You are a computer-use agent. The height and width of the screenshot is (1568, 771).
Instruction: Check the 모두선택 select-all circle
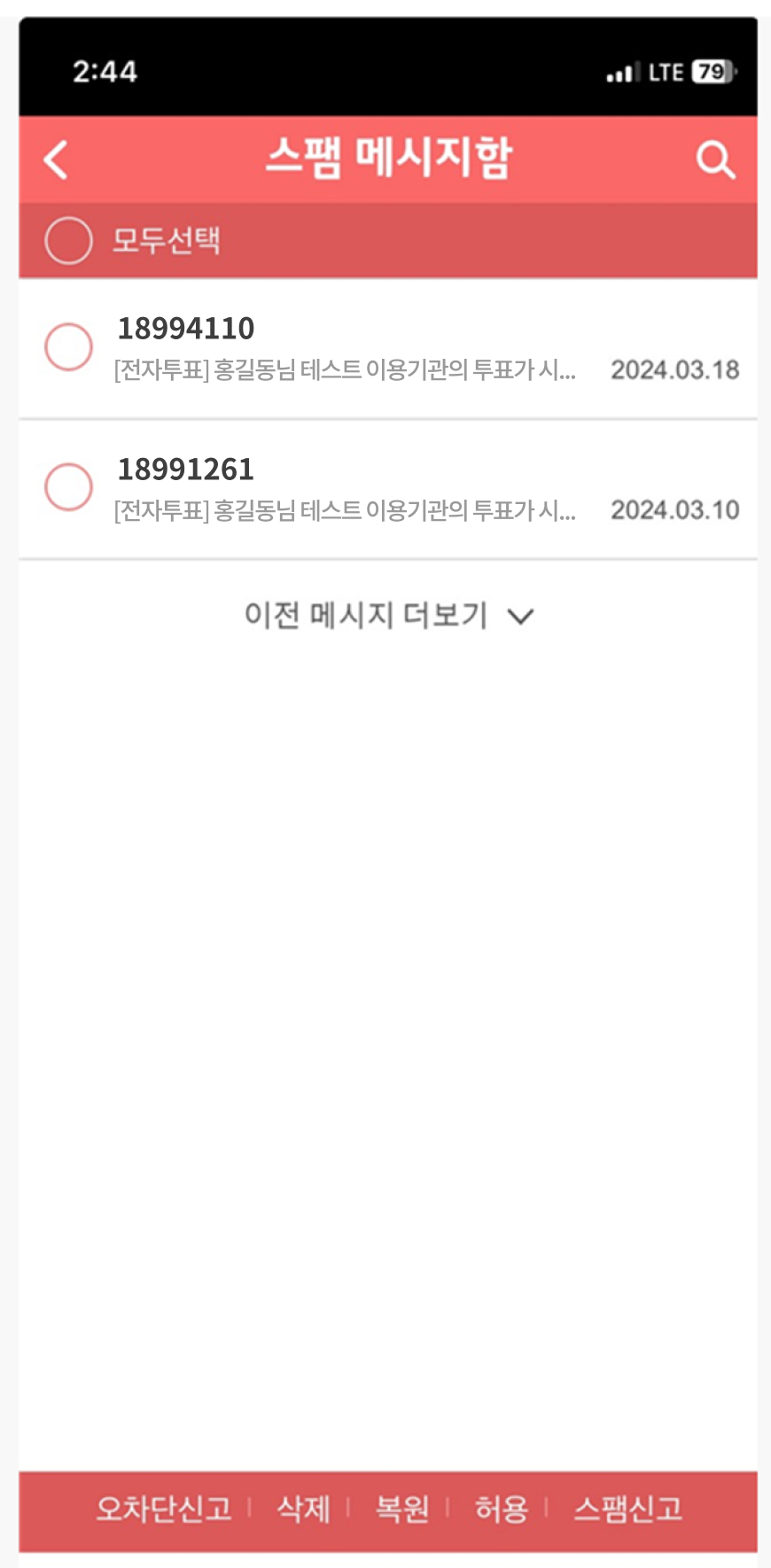(x=68, y=240)
